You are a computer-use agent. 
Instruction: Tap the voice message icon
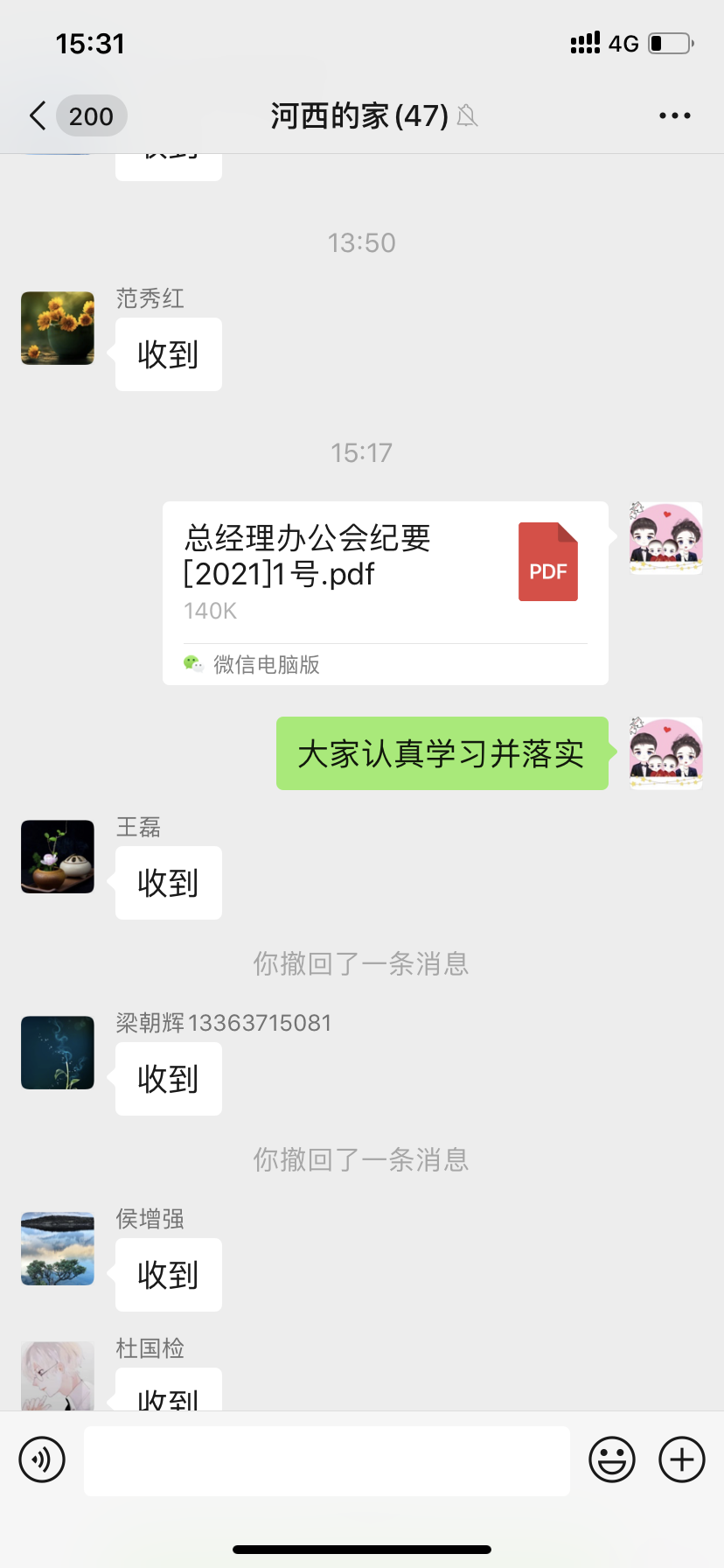pos(42,1459)
